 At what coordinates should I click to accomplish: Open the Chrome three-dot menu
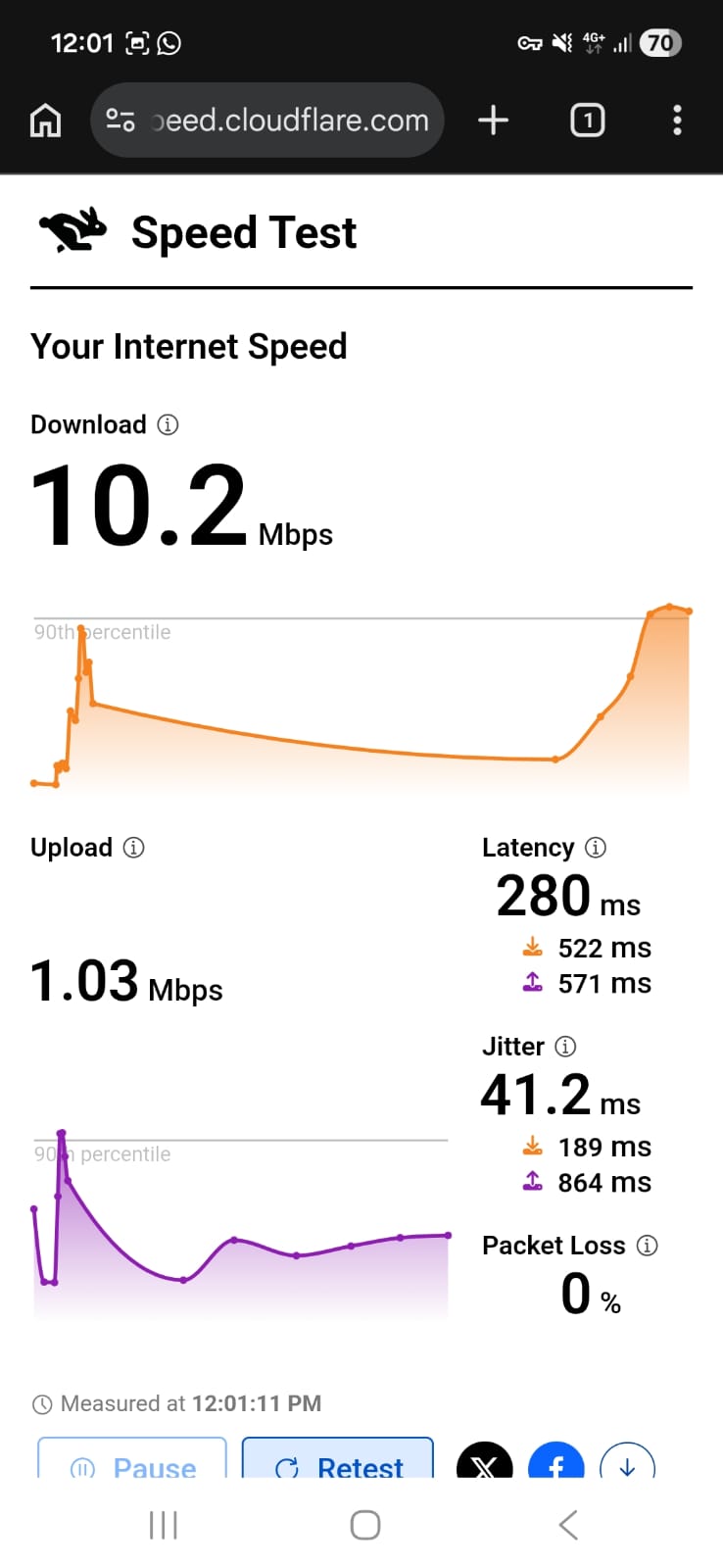coord(677,120)
